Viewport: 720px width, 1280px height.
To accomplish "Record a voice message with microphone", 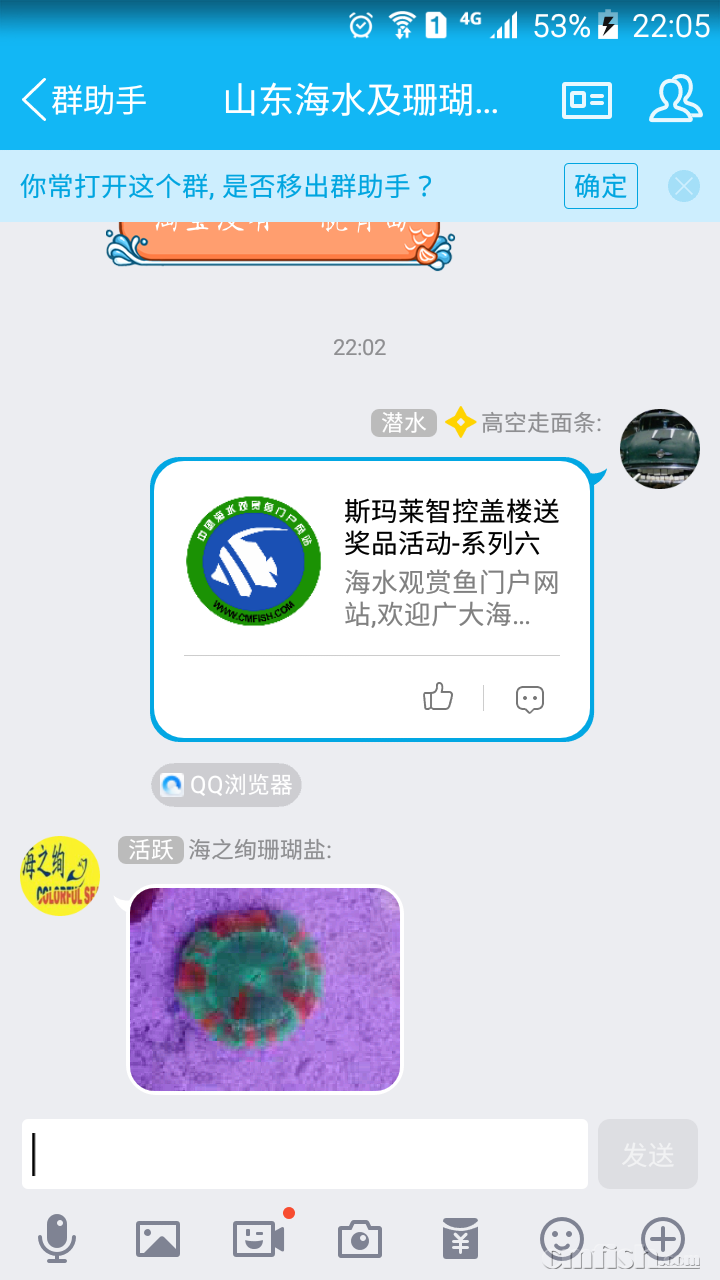I will tap(57, 1239).
